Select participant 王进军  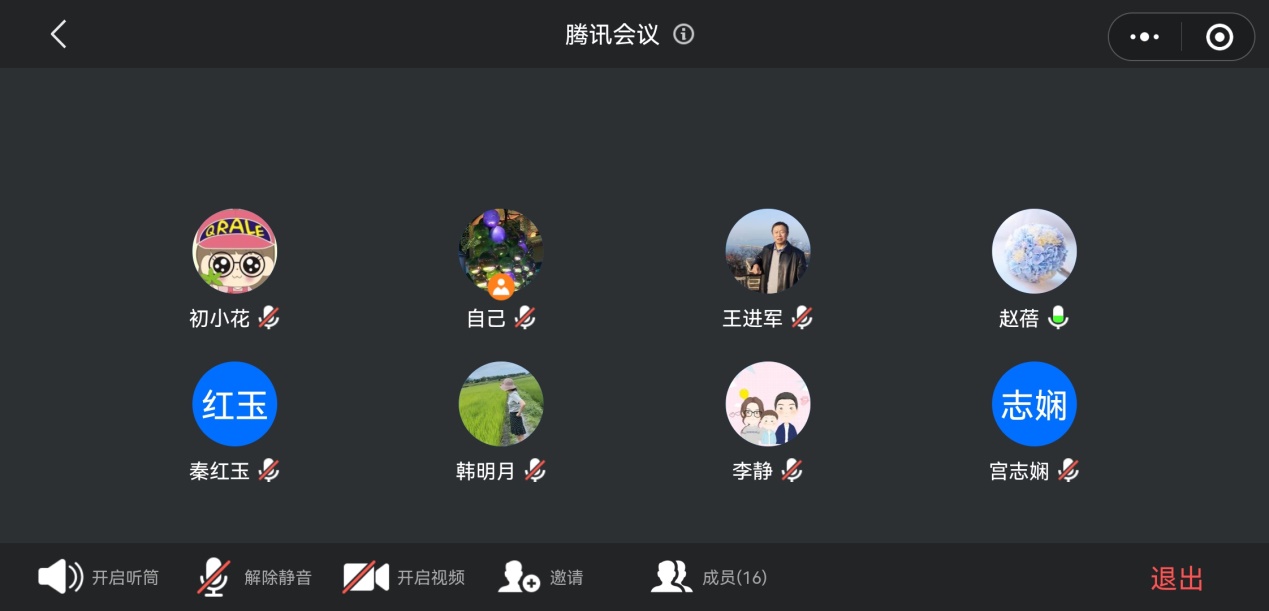768,251
